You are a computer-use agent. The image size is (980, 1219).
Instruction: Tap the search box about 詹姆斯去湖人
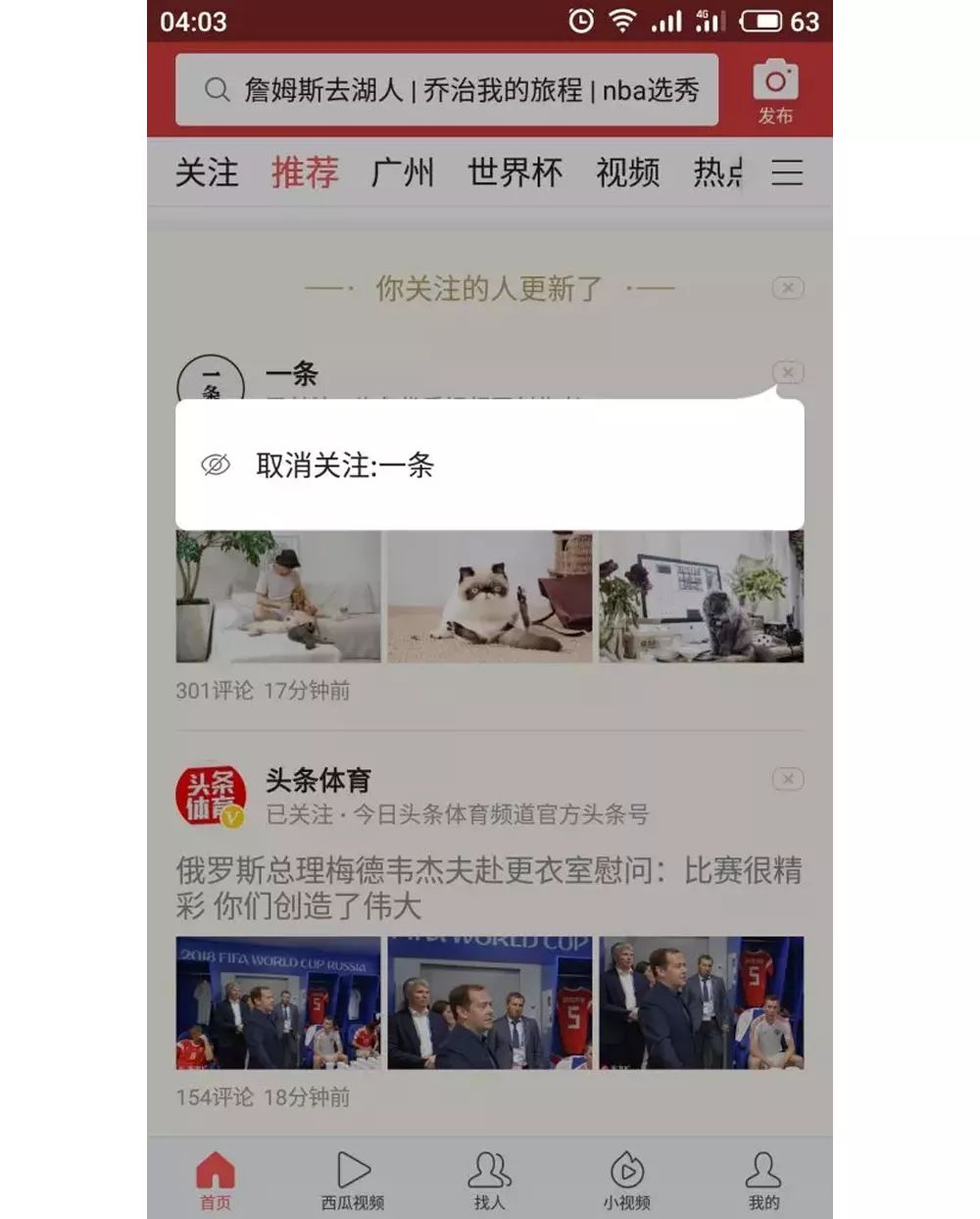(447, 90)
